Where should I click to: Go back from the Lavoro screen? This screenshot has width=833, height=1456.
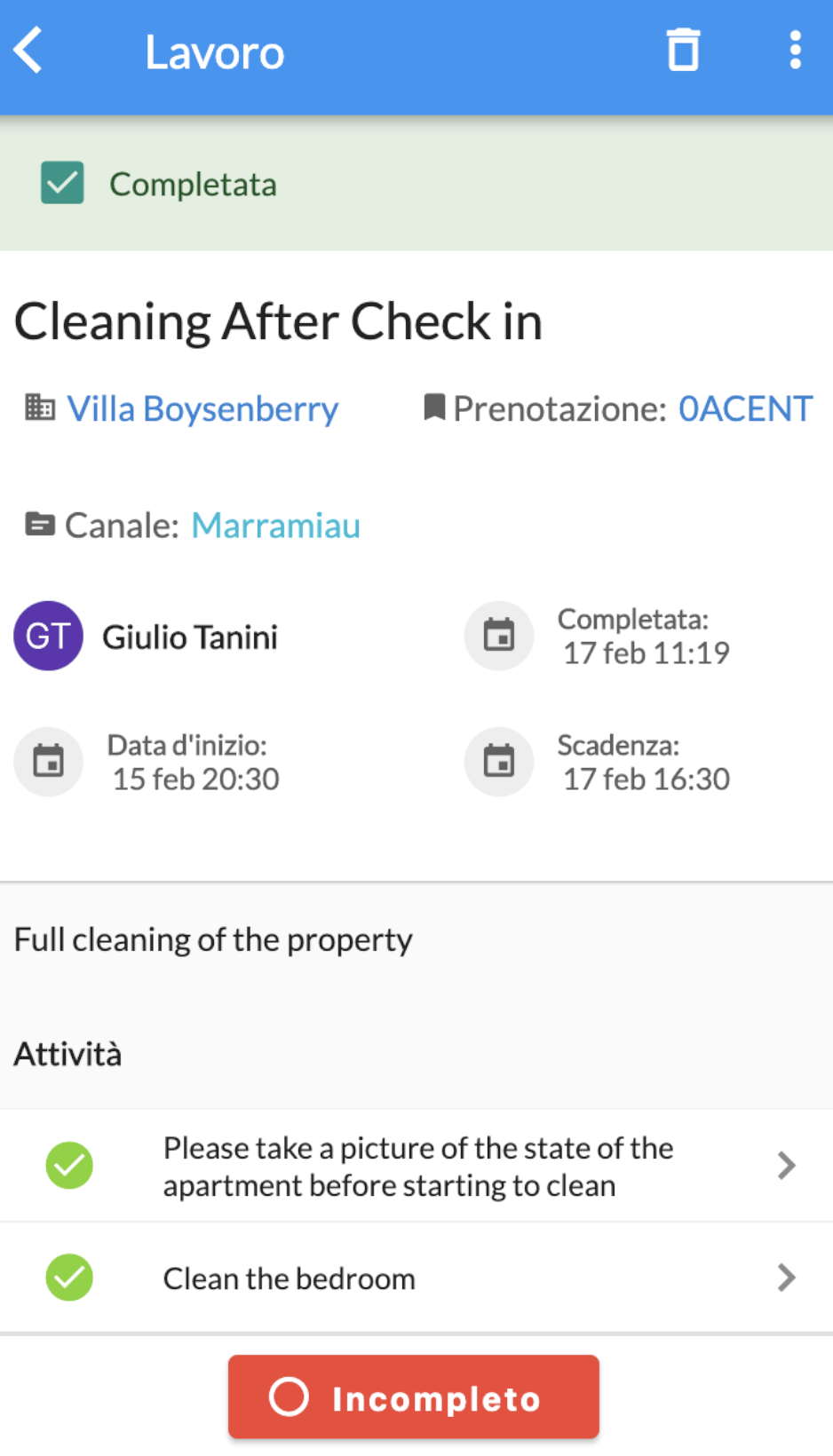click(28, 50)
